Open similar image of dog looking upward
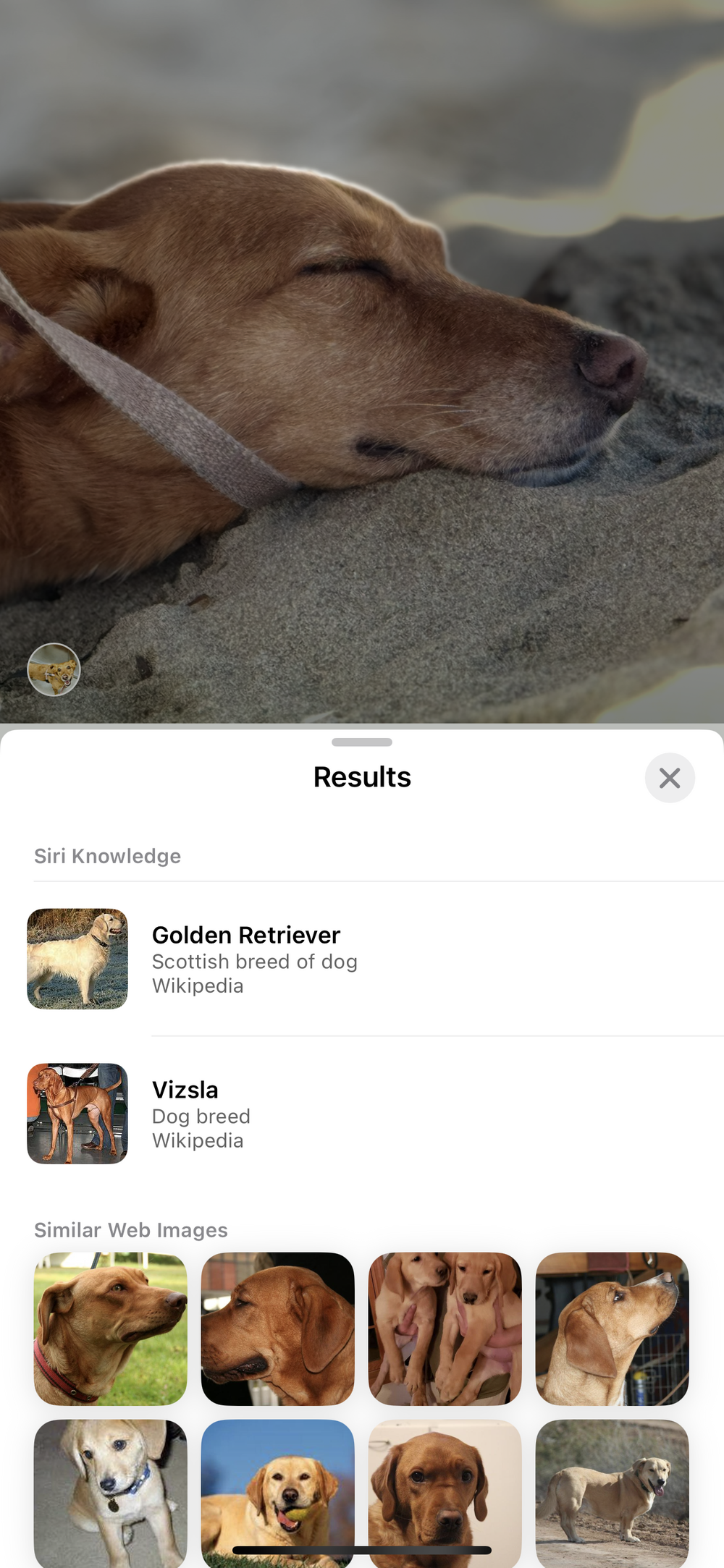The width and height of the screenshot is (724, 1568). coord(612,1328)
